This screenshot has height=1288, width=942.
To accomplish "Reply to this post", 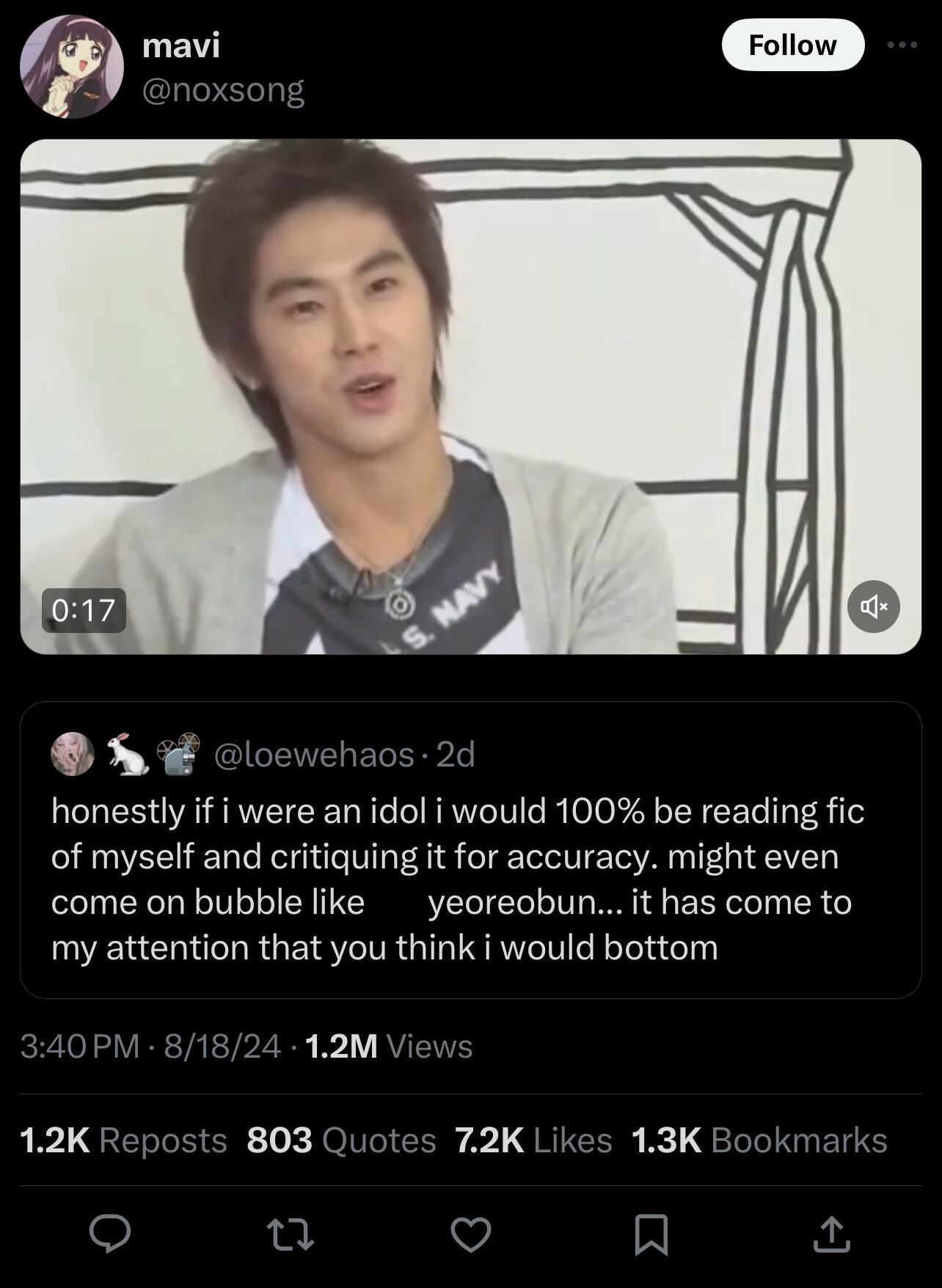I will click(x=110, y=1234).
